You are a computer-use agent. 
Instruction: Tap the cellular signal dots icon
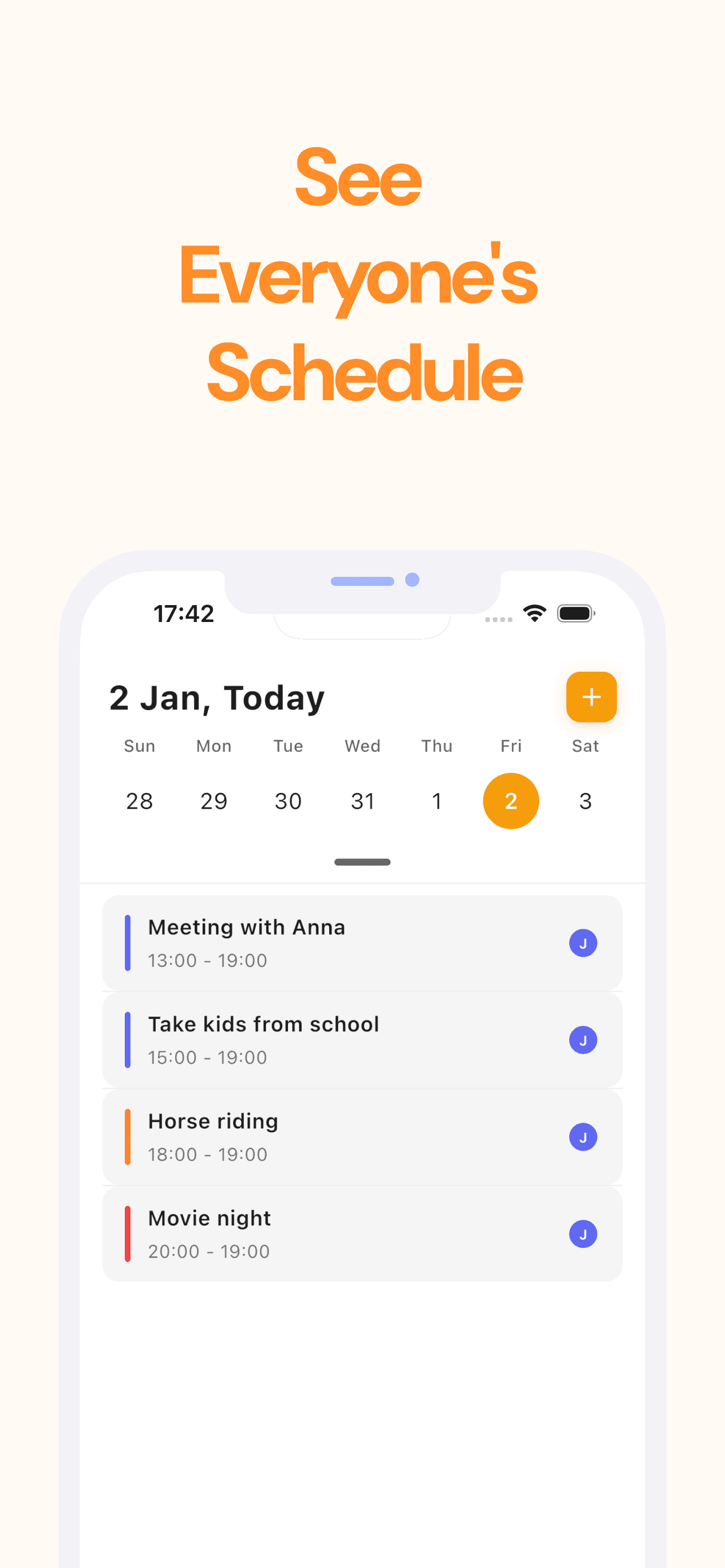[498, 619]
